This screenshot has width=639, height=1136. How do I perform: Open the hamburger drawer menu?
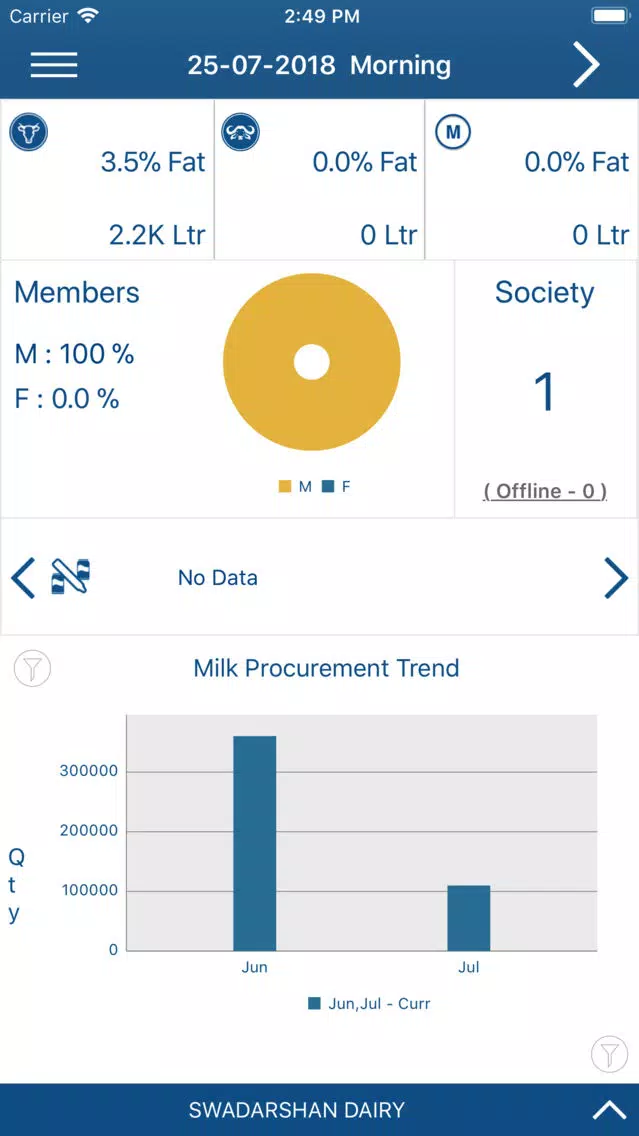tap(54, 64)
